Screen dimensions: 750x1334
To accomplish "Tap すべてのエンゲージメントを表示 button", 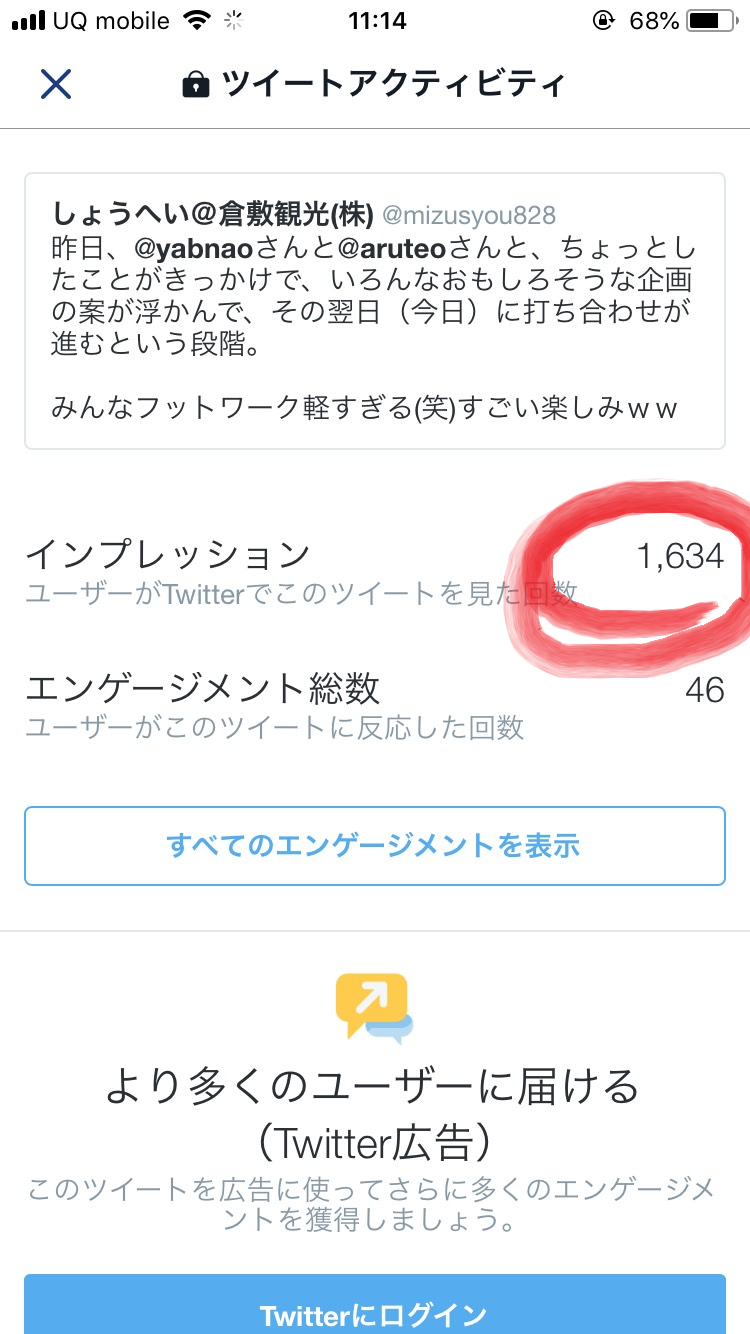I will [x=374, y=846].
